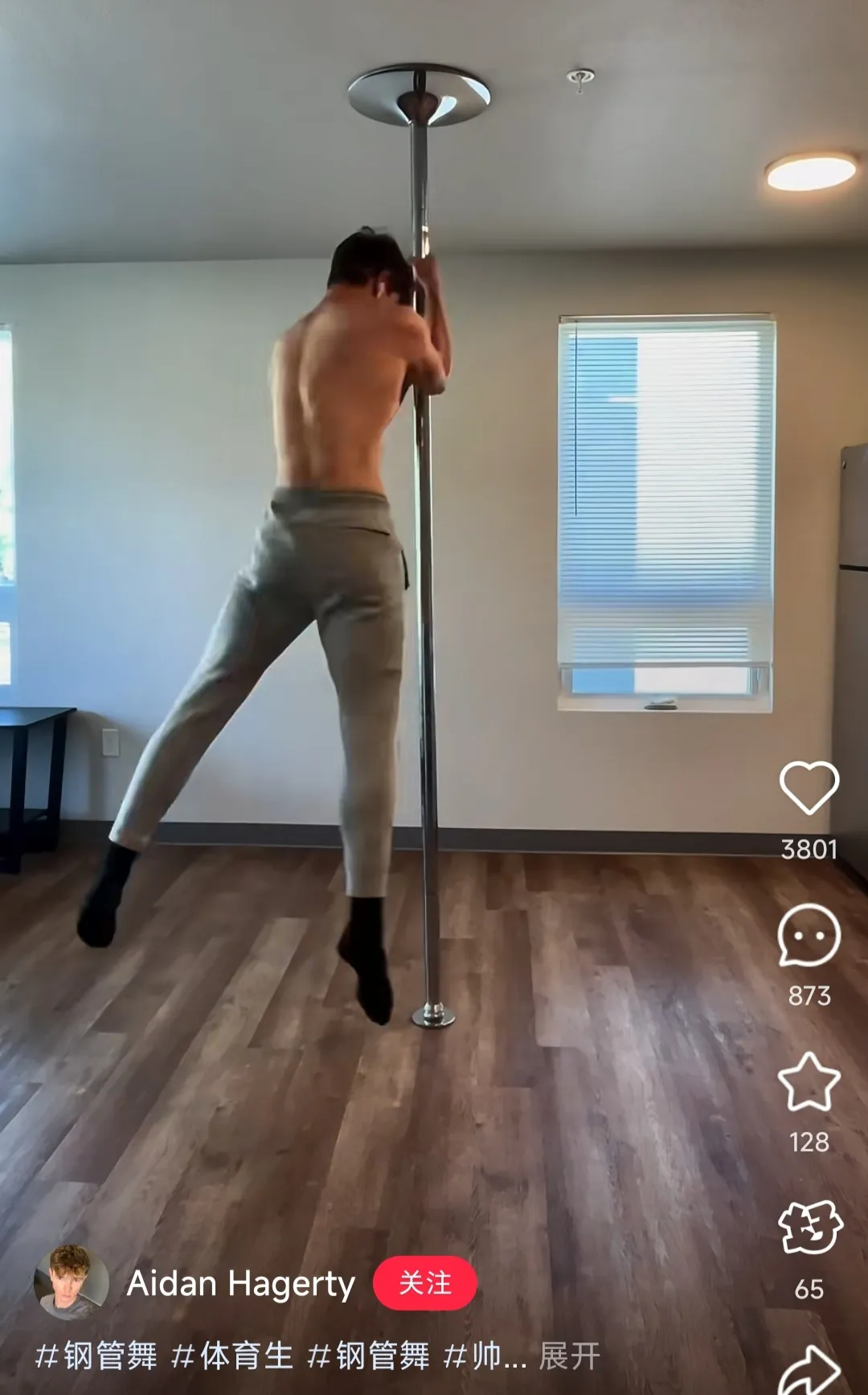This screenshot has height=1395, width=868.
Task: Open the first #钢管舞 hashtag
Action: (96, 1356)
